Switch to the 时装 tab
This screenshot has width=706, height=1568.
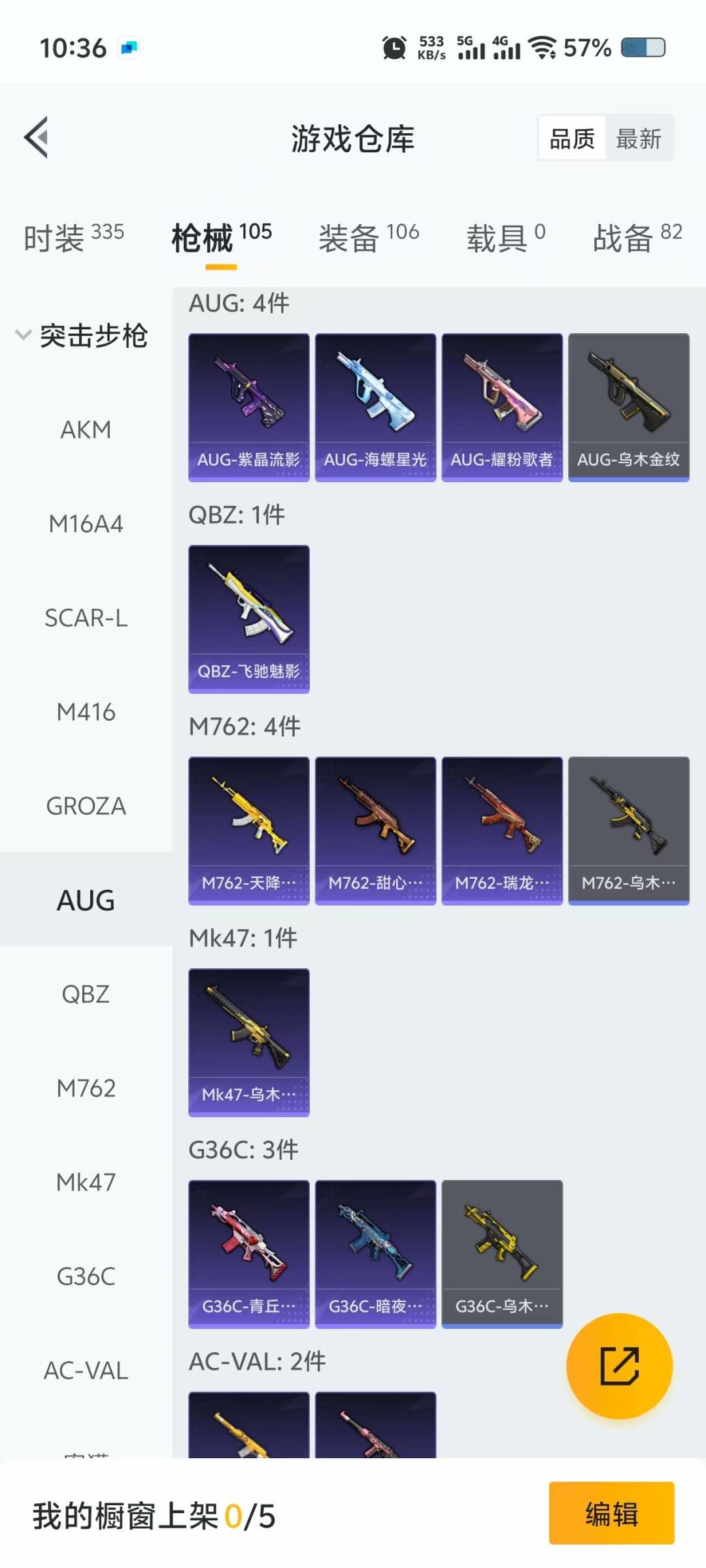pyautogui.click(x=73, y=237)
